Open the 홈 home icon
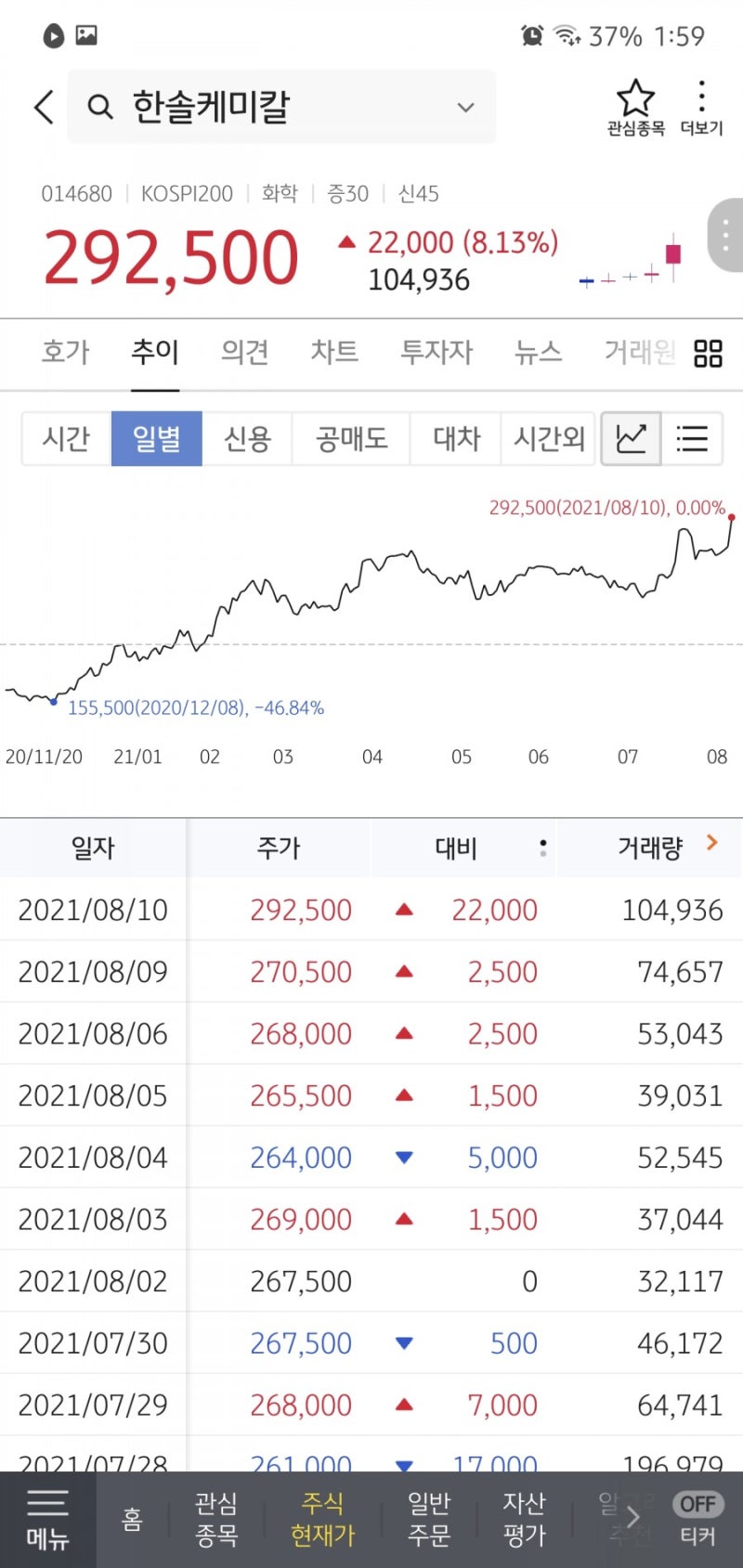This screenshot has height=1568, width=743. (x=134, y=1520)
